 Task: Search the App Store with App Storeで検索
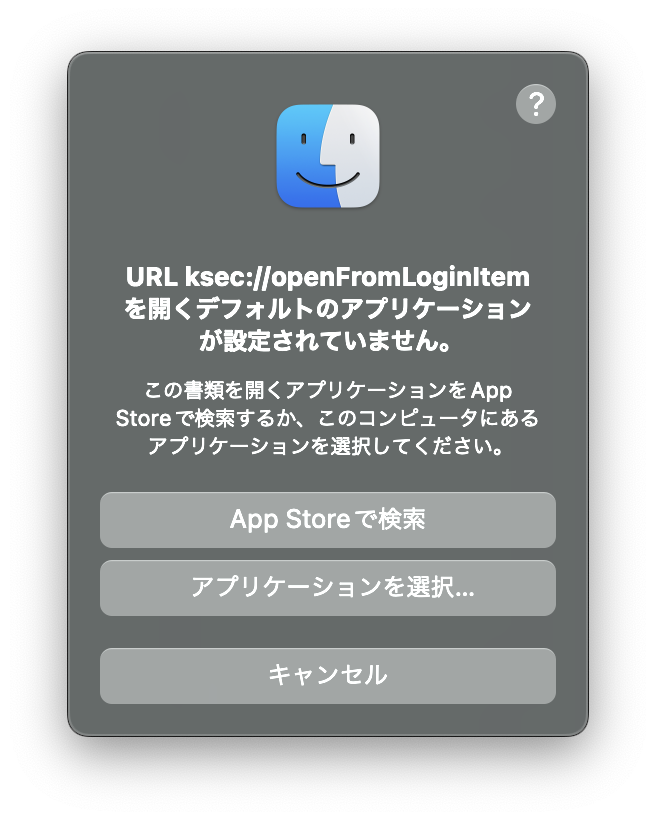coord(328,520)
